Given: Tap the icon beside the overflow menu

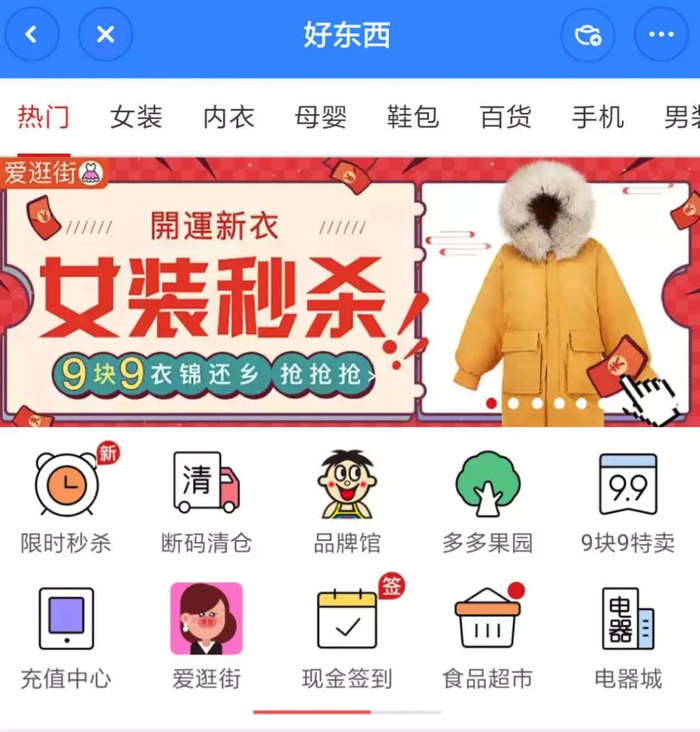Looking at the screenshot, I should coord(588,35).
